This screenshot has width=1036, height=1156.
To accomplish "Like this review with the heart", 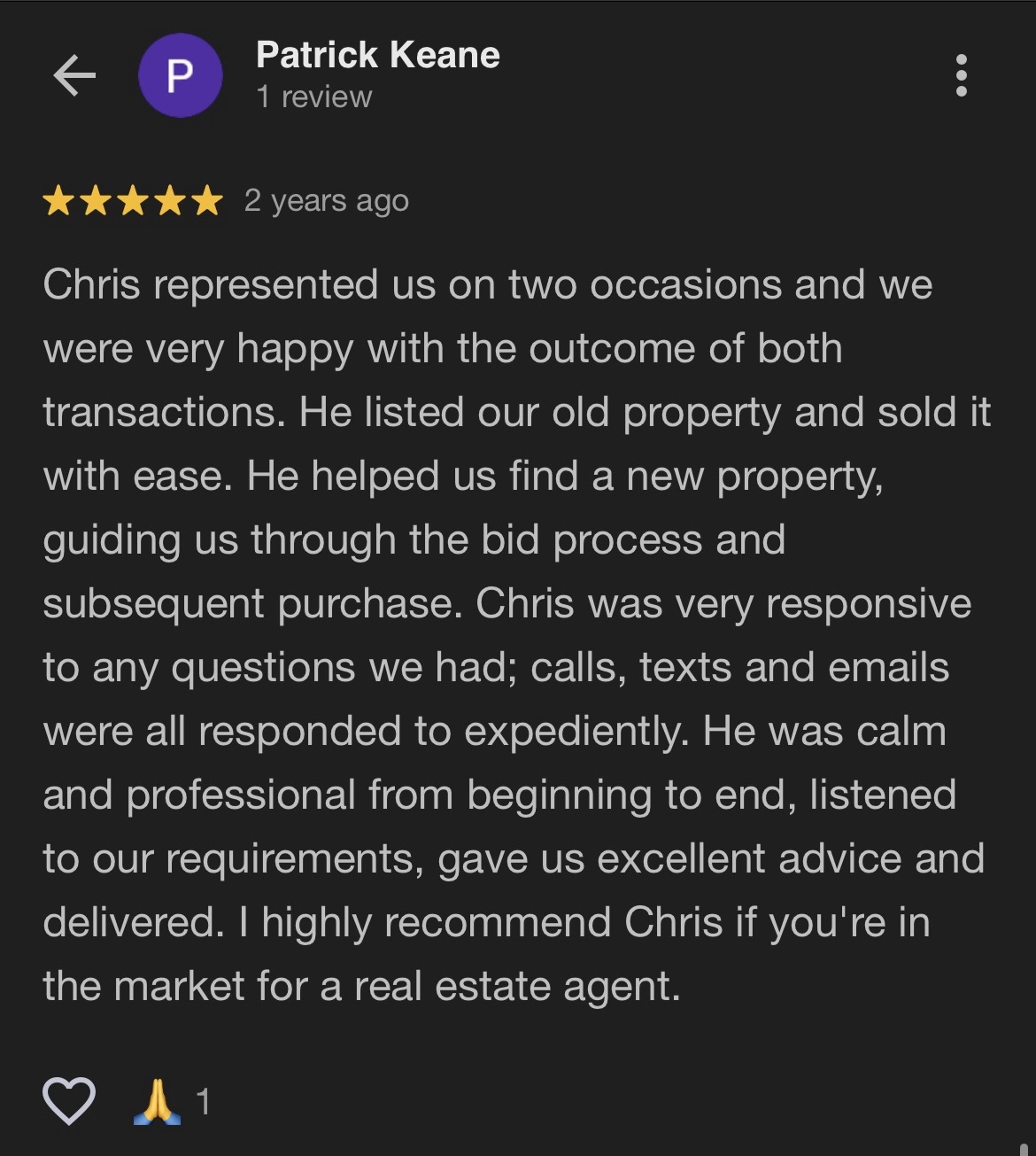I will [69, 1102].
